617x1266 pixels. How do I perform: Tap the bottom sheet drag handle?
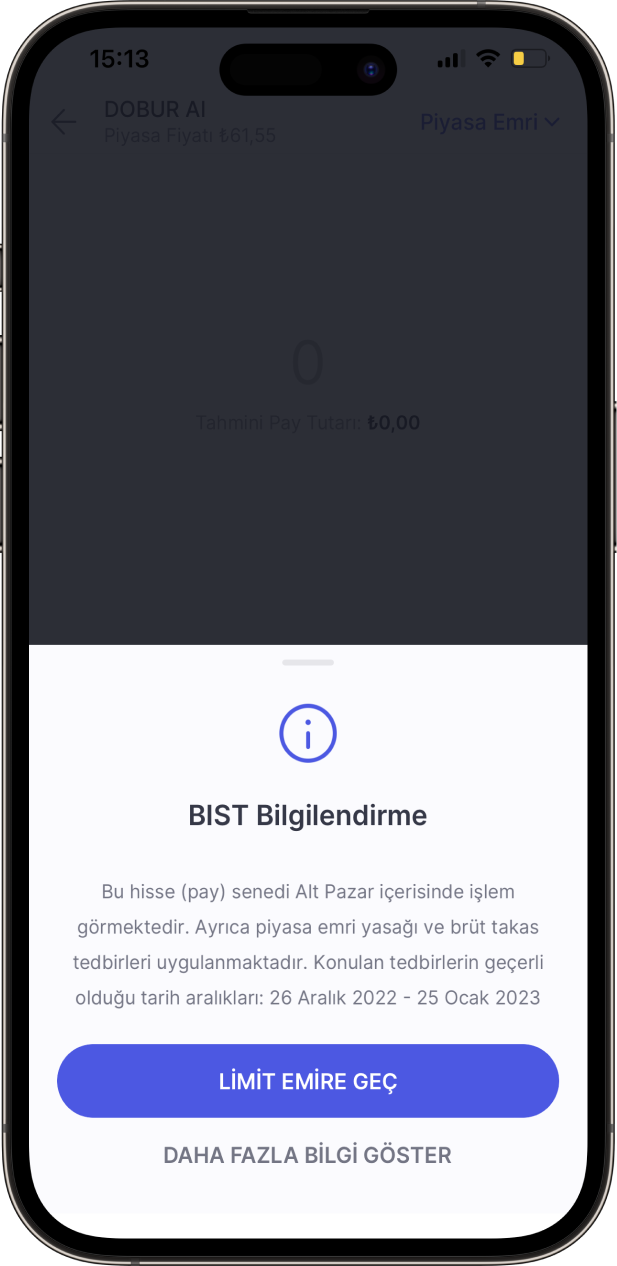(x=308, y=662)
